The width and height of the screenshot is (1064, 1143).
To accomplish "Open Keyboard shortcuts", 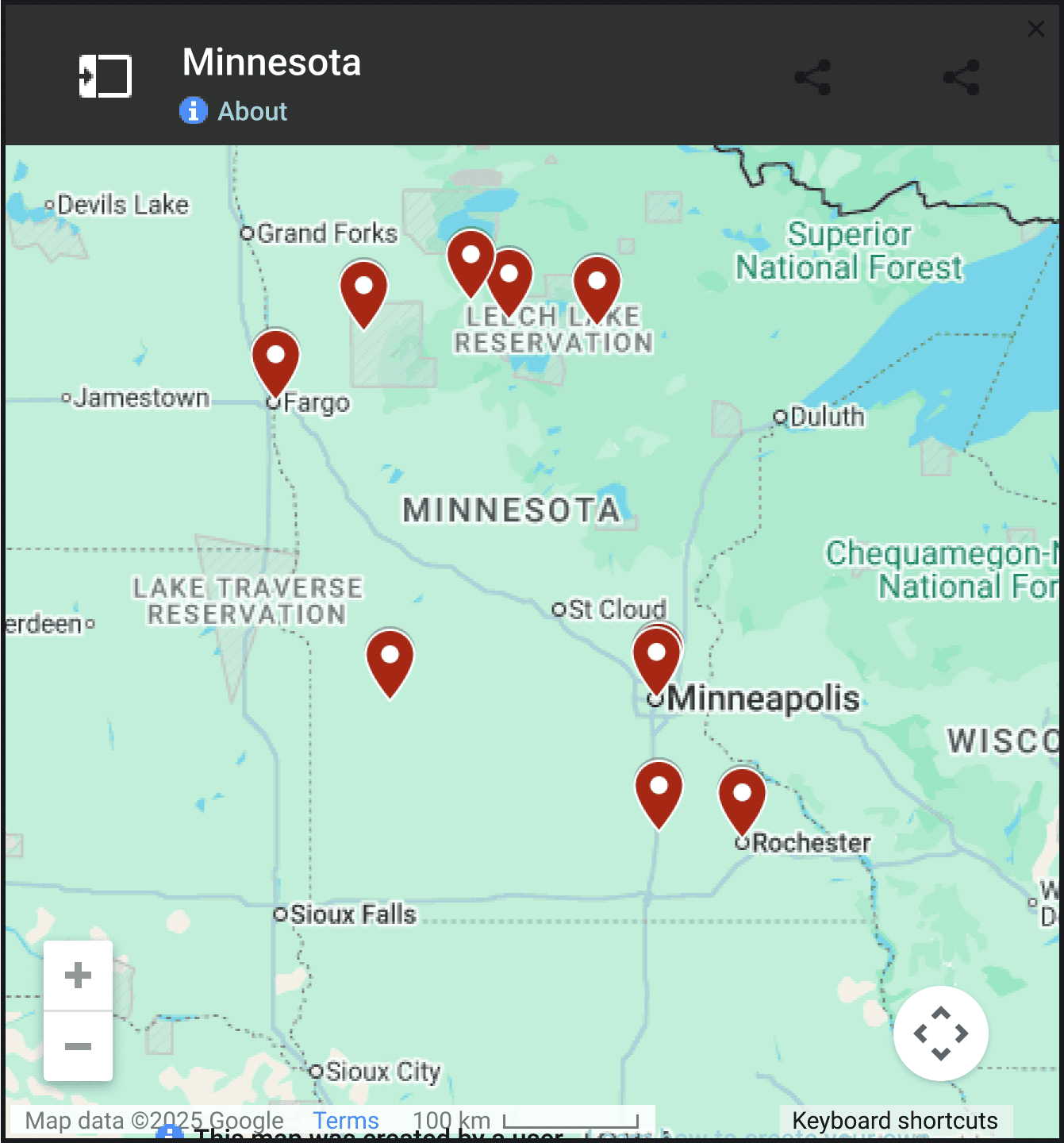I will pyautogui.click(x=895, y=1120).
